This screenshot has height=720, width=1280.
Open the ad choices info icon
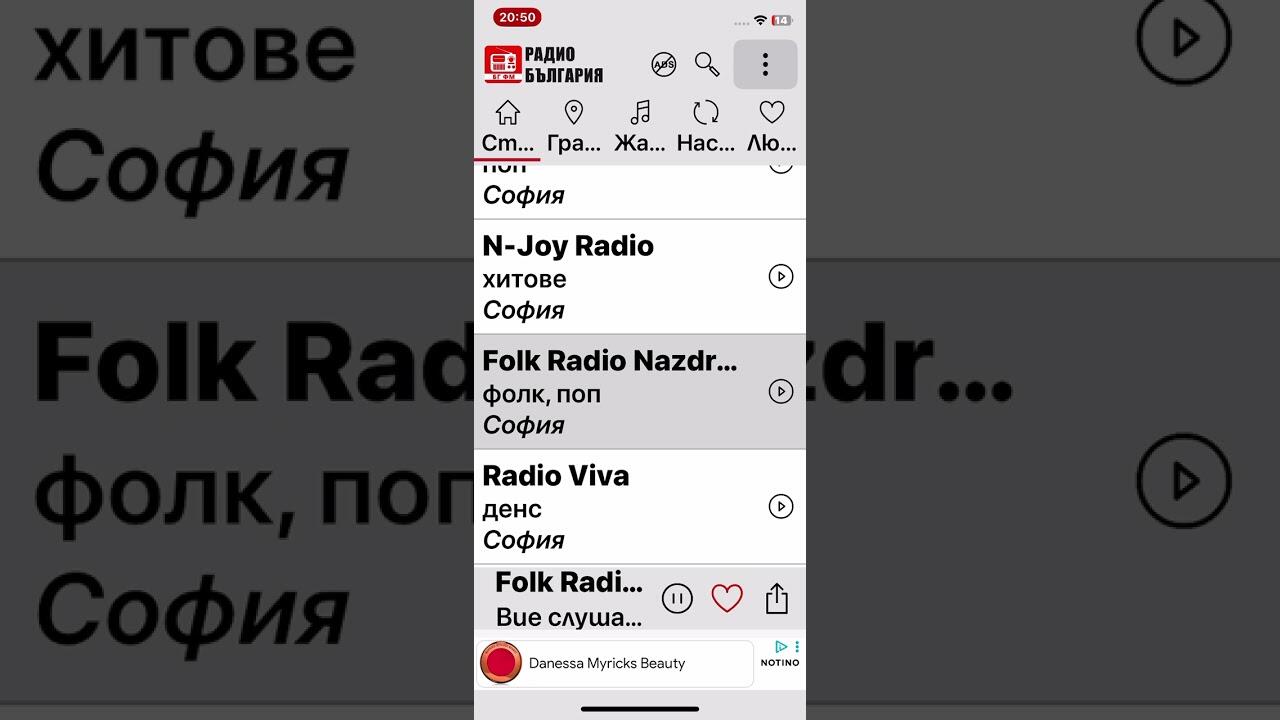(782, 647)
